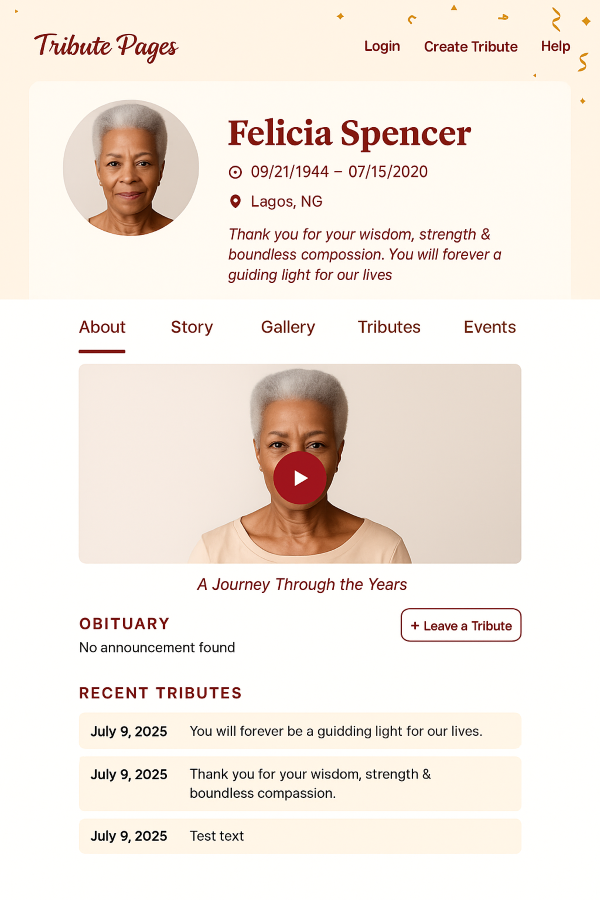Switch to the Events tab
Image resolution: width=600 pixels, height=900 pixels.
(490, 327)
